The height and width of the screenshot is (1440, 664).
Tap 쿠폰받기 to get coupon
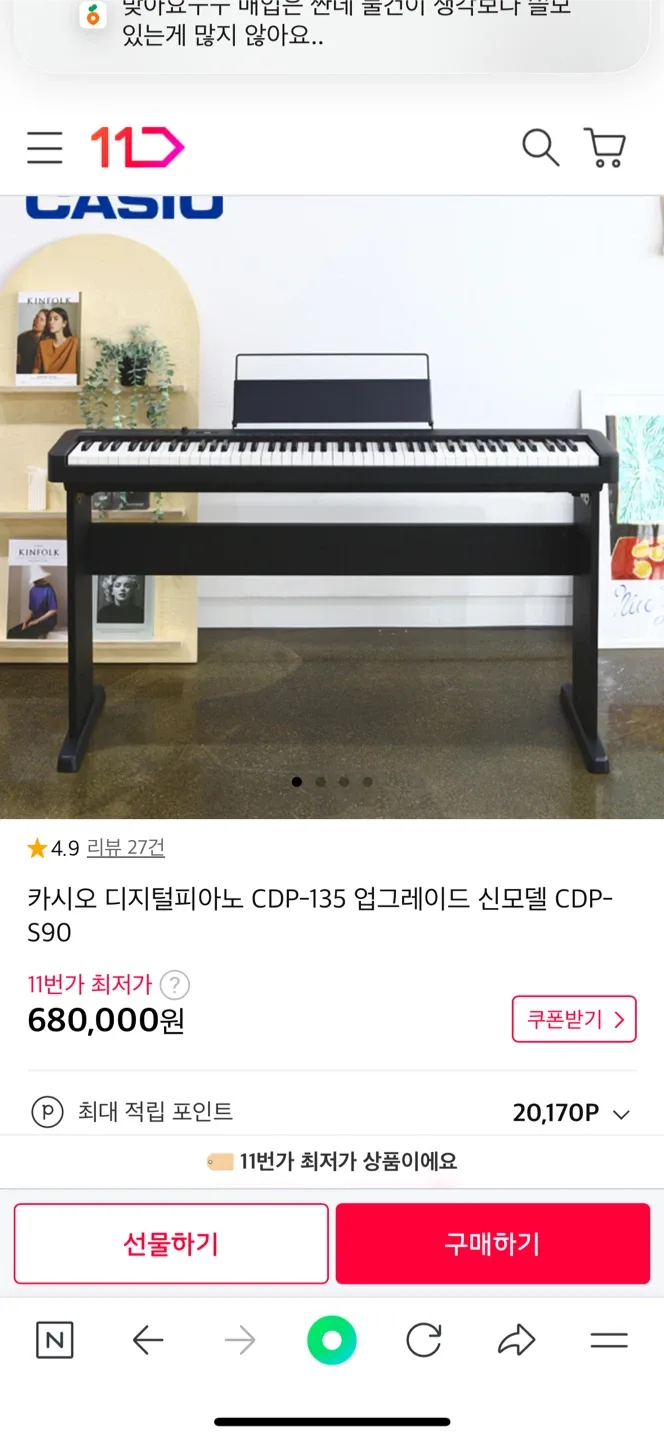pos(574,1019)
